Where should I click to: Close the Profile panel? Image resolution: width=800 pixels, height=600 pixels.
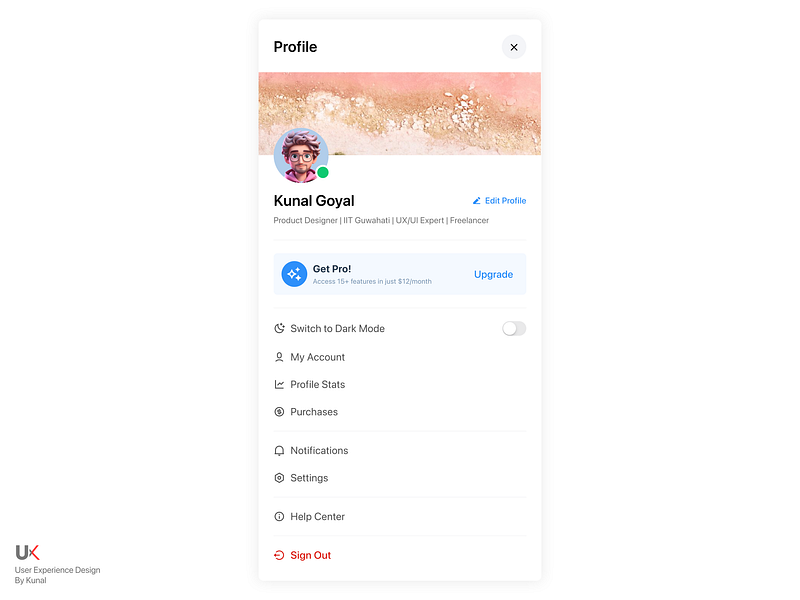(x=514, y=47)
